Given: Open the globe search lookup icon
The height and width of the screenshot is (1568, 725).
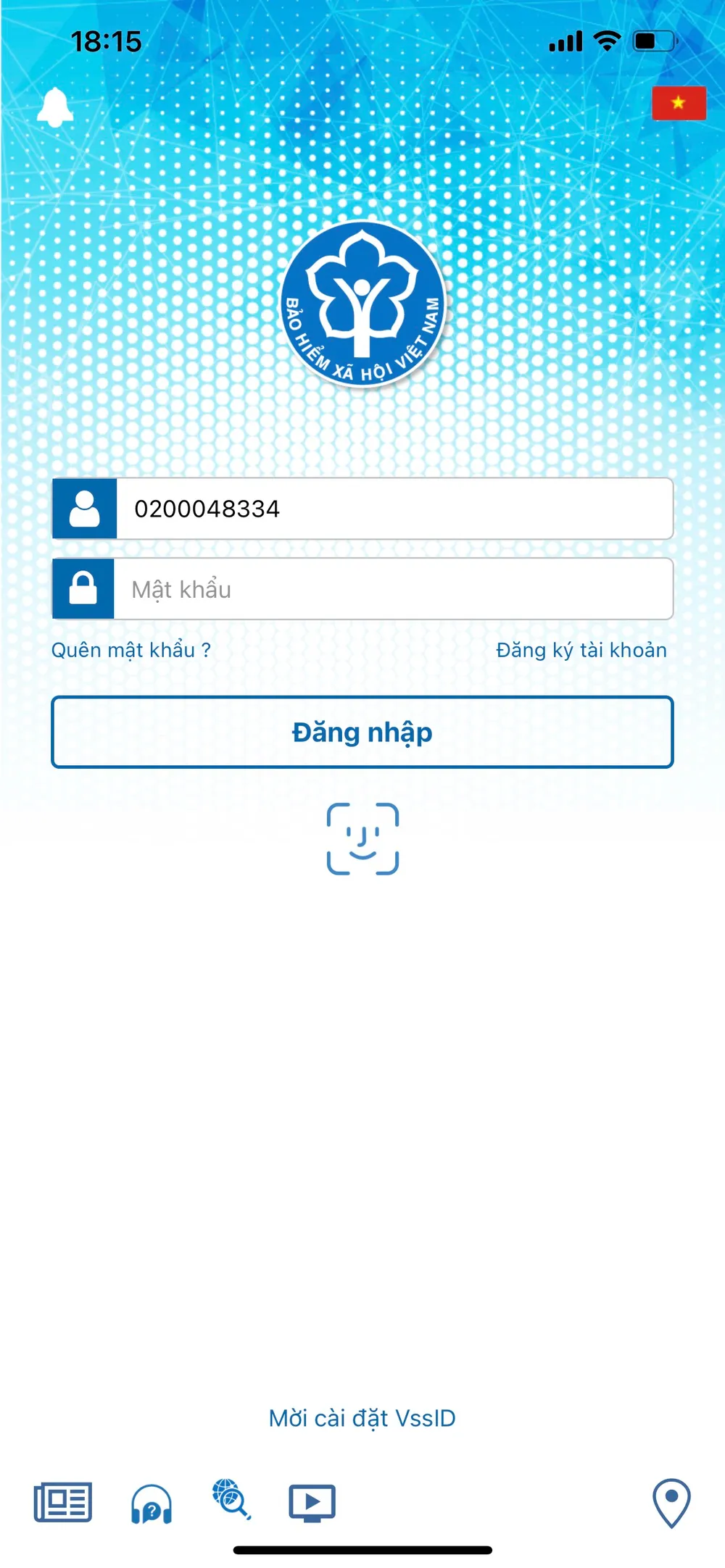Looking at the screenshot, I should point(231,1499).
